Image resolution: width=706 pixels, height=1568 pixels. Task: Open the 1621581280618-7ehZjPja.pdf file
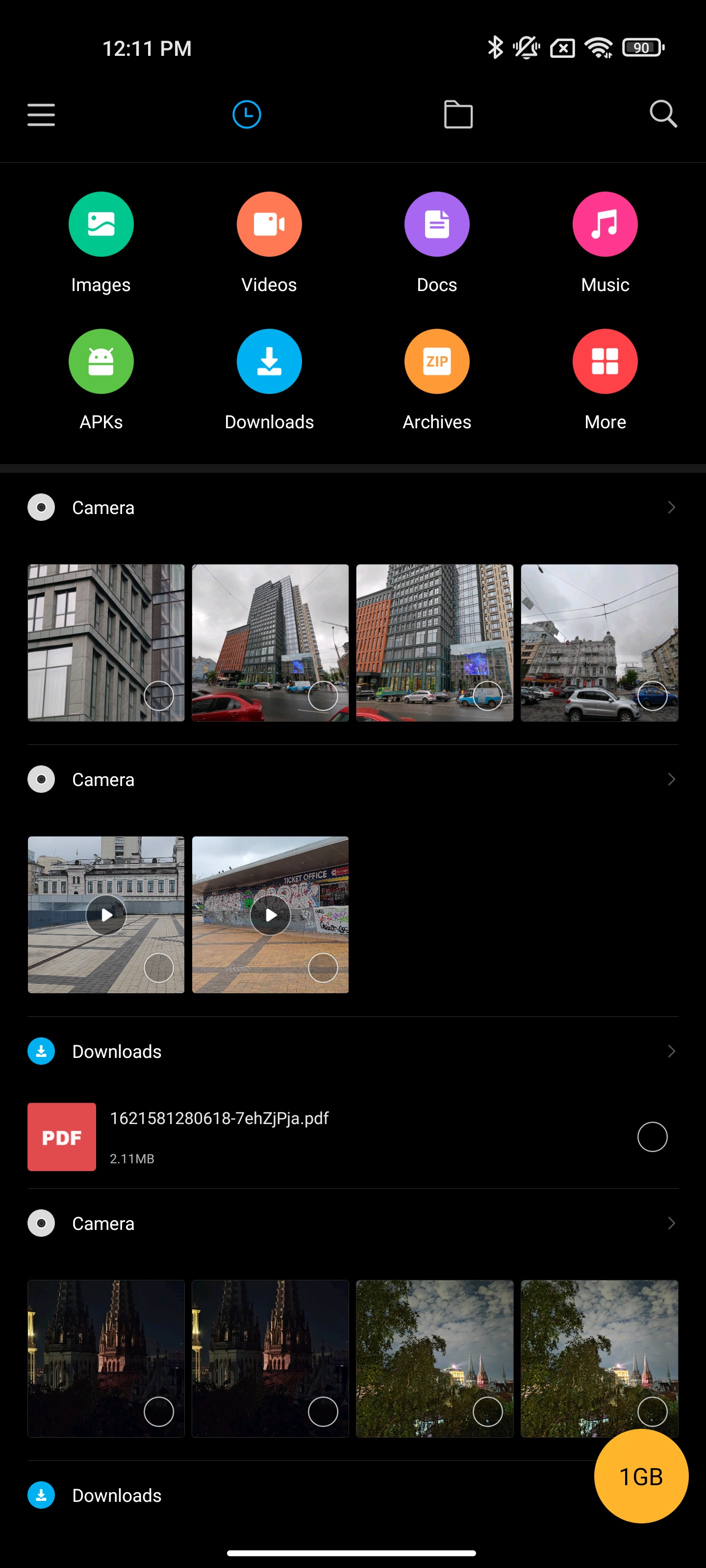(219, 1136)
